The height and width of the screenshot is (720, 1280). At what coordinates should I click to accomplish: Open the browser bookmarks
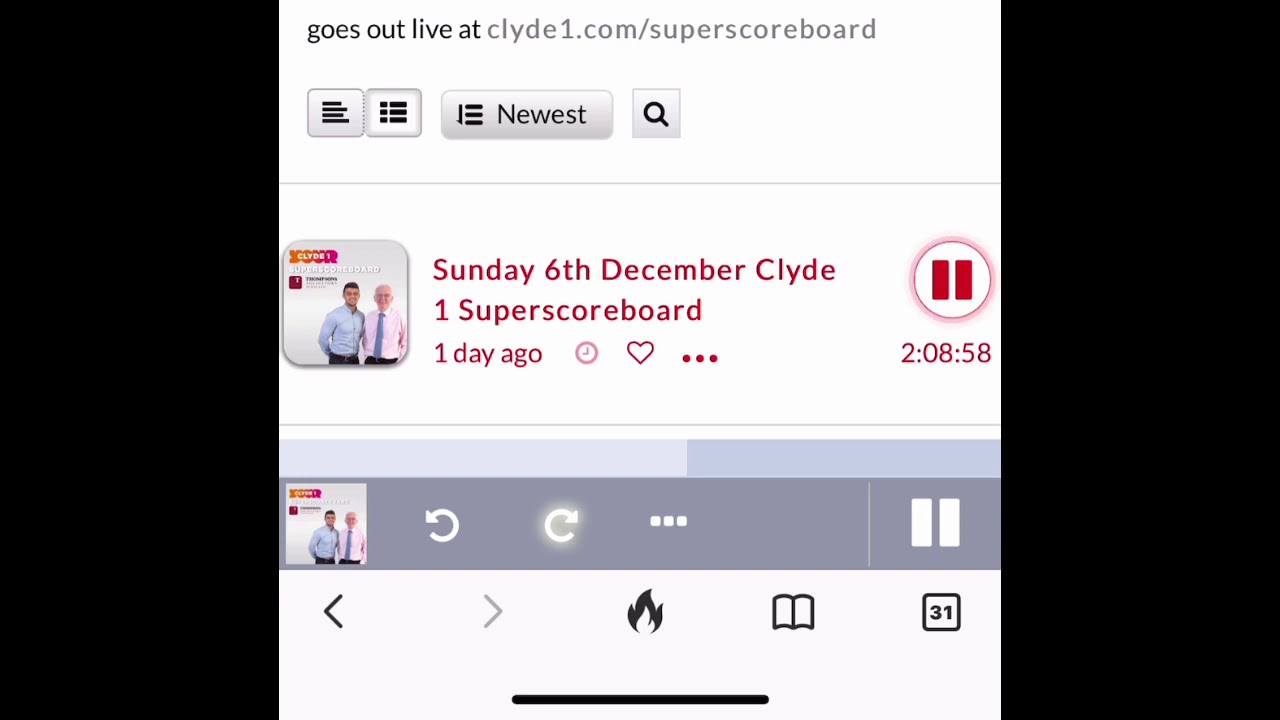[x=793, y=612]
